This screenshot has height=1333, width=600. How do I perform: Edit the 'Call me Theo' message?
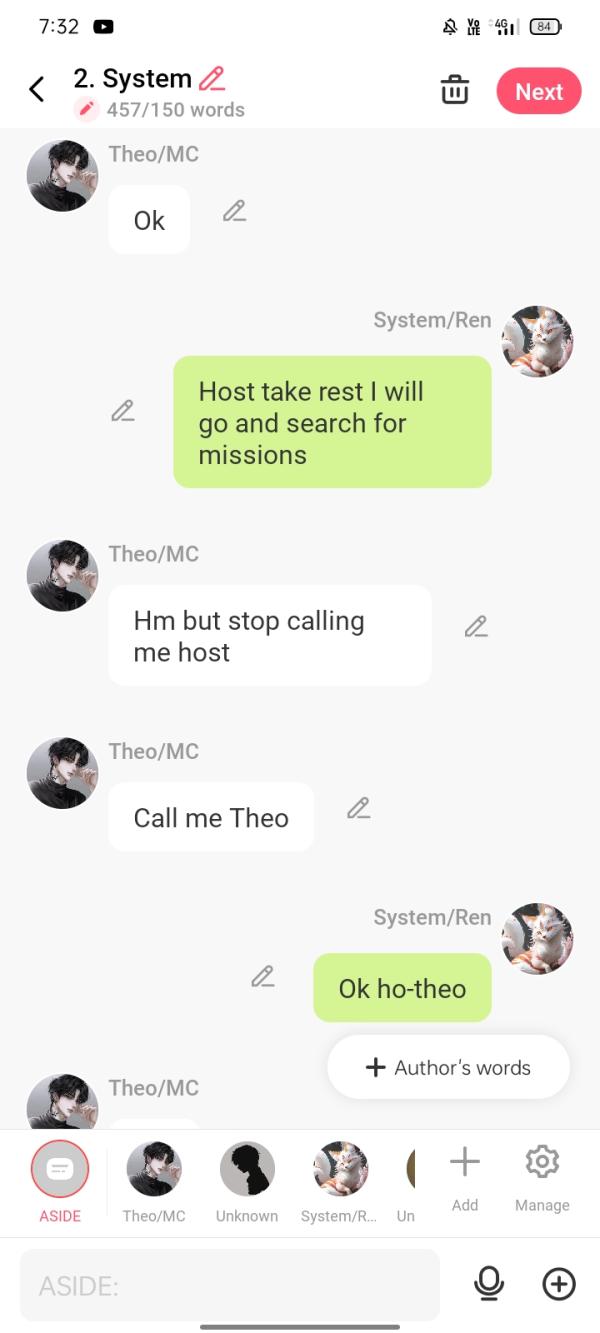(358, 809)
